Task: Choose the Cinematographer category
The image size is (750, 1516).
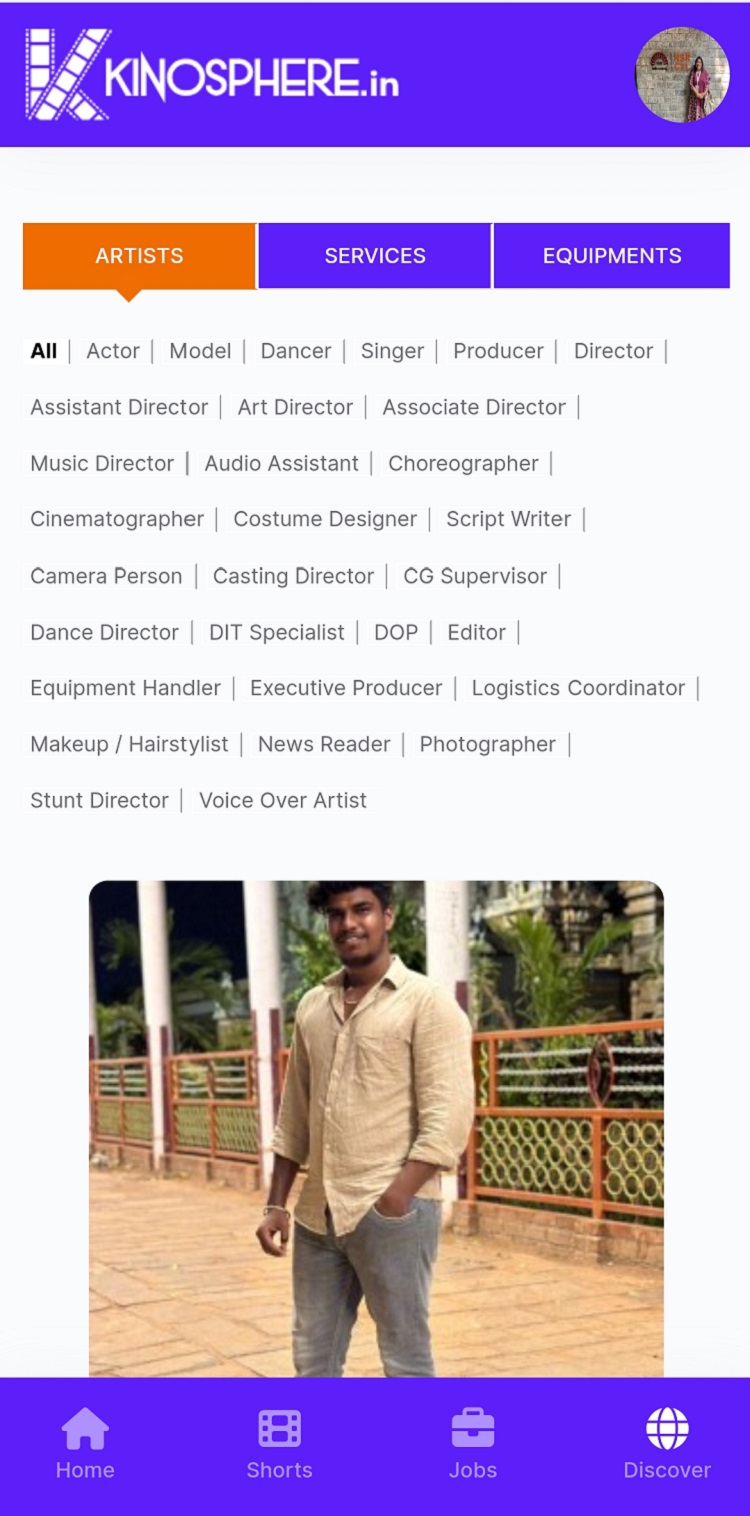Action: click(x=117, y=519)
